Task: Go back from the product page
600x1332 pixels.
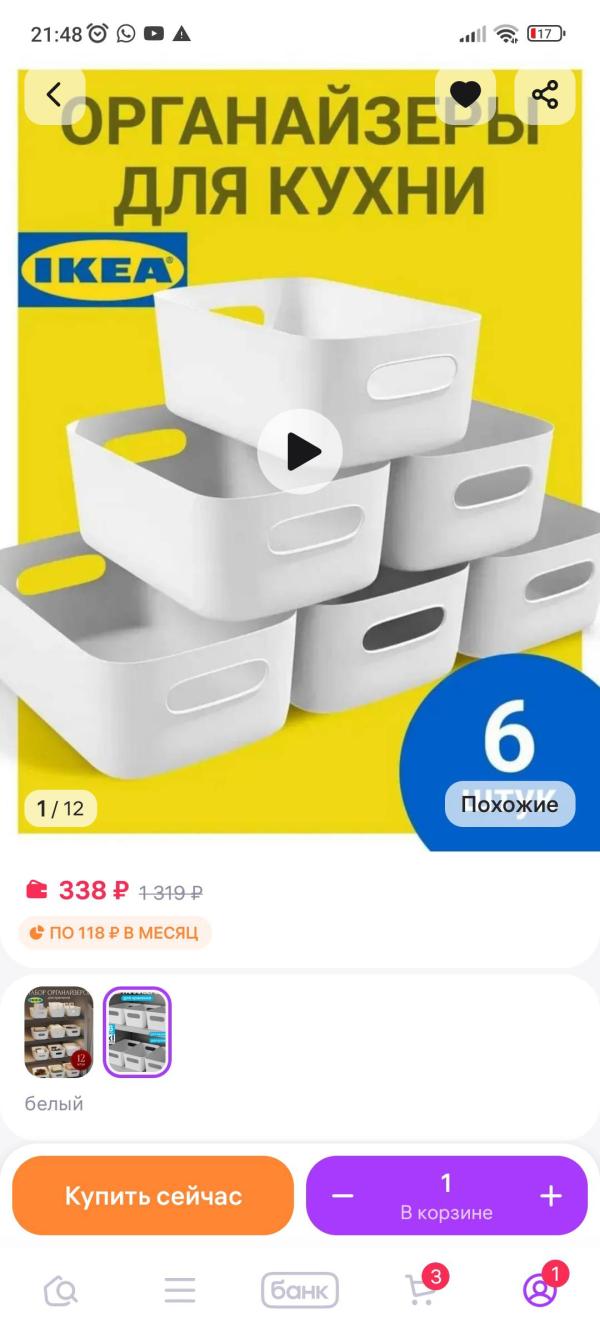Action: [x=54, y=95]
